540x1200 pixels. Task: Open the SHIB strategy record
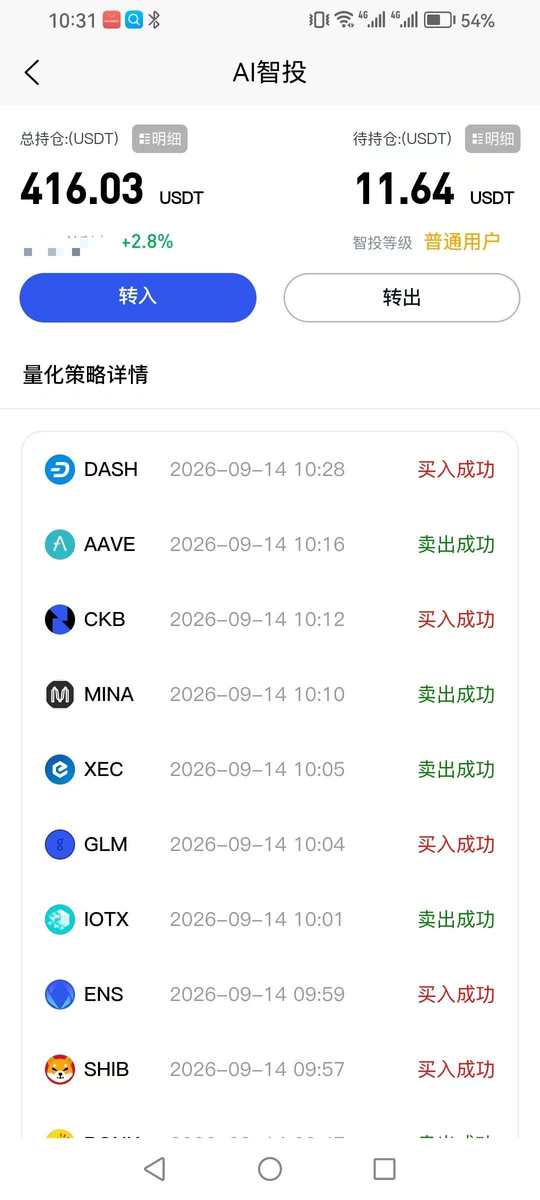[270, 1069]
